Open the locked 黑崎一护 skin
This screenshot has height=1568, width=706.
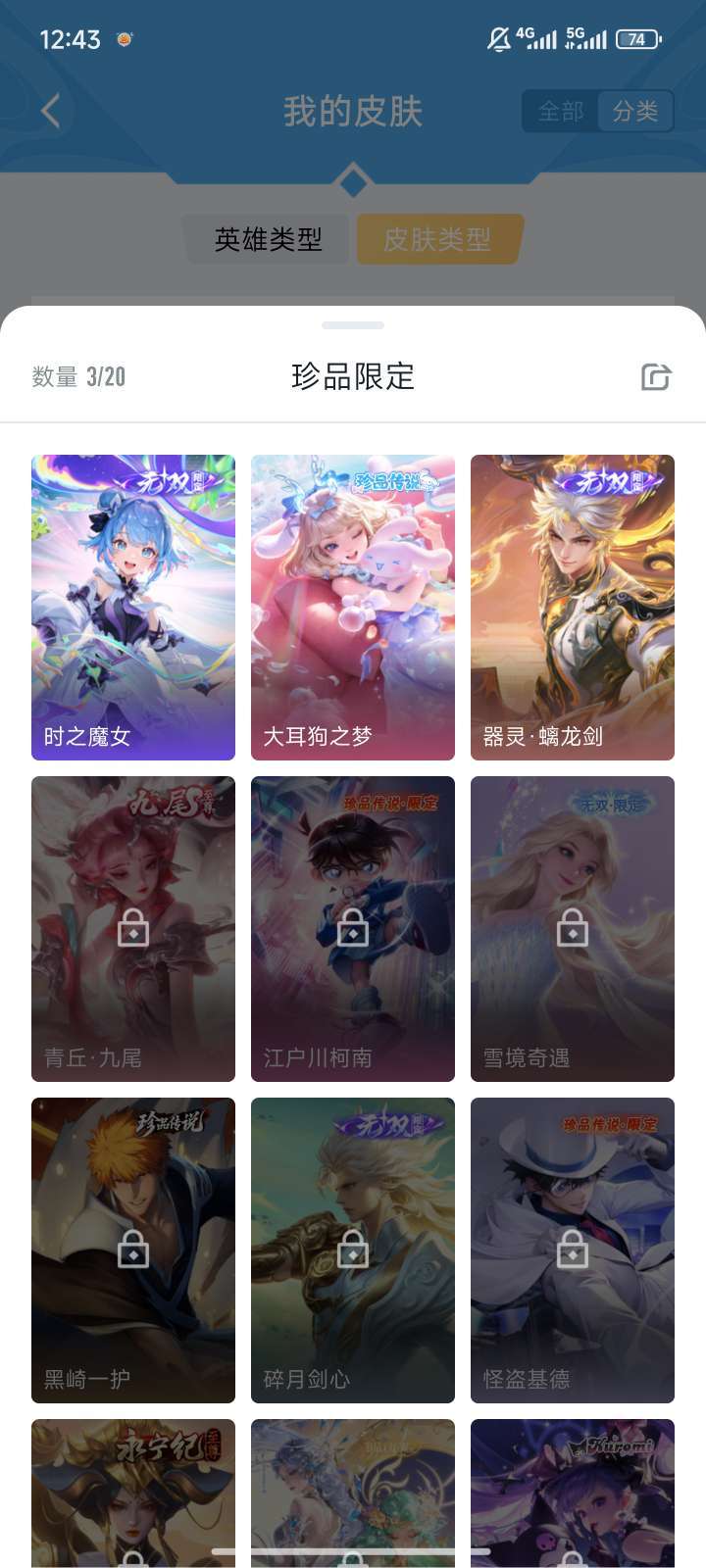(x=133, y=1250)
